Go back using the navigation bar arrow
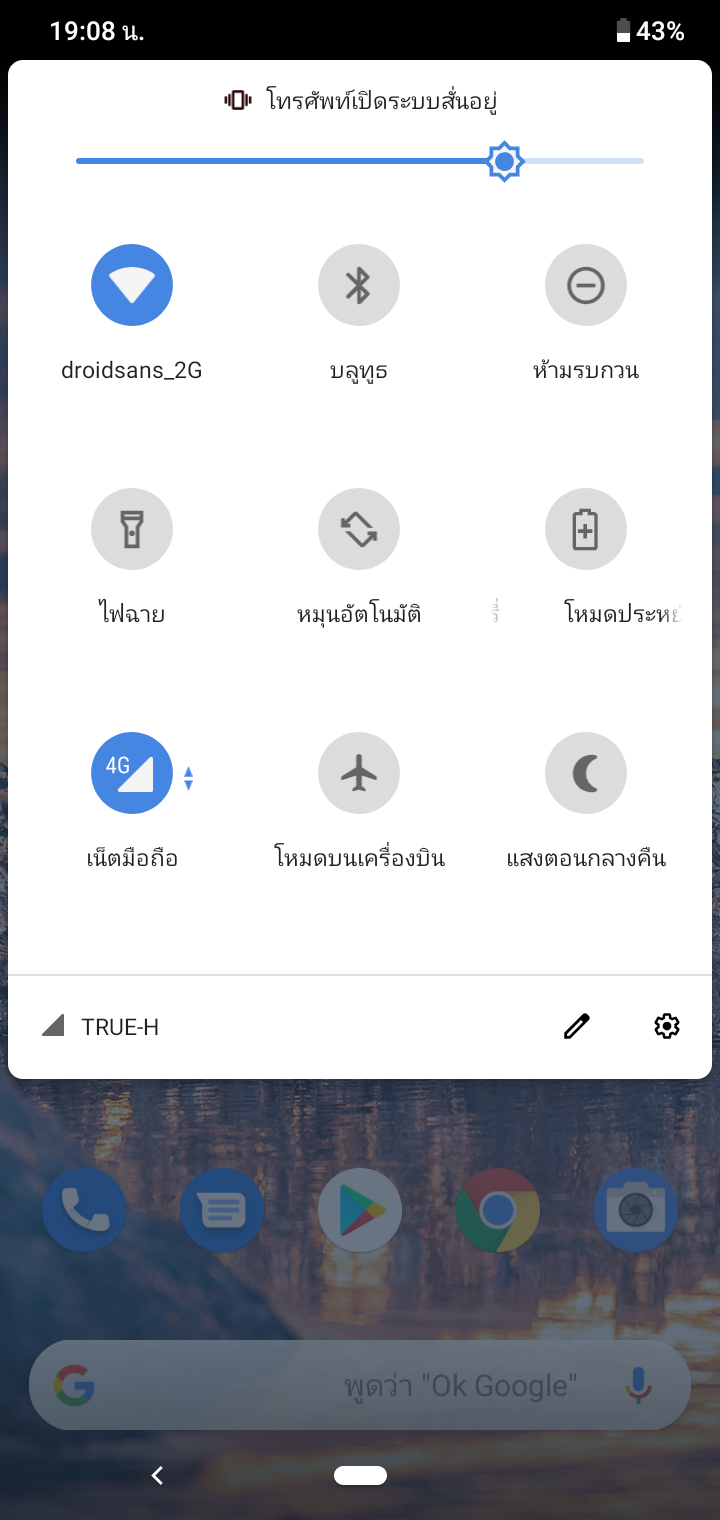The width and height of the screenshot is (720, 1520). coord(157,1475)
